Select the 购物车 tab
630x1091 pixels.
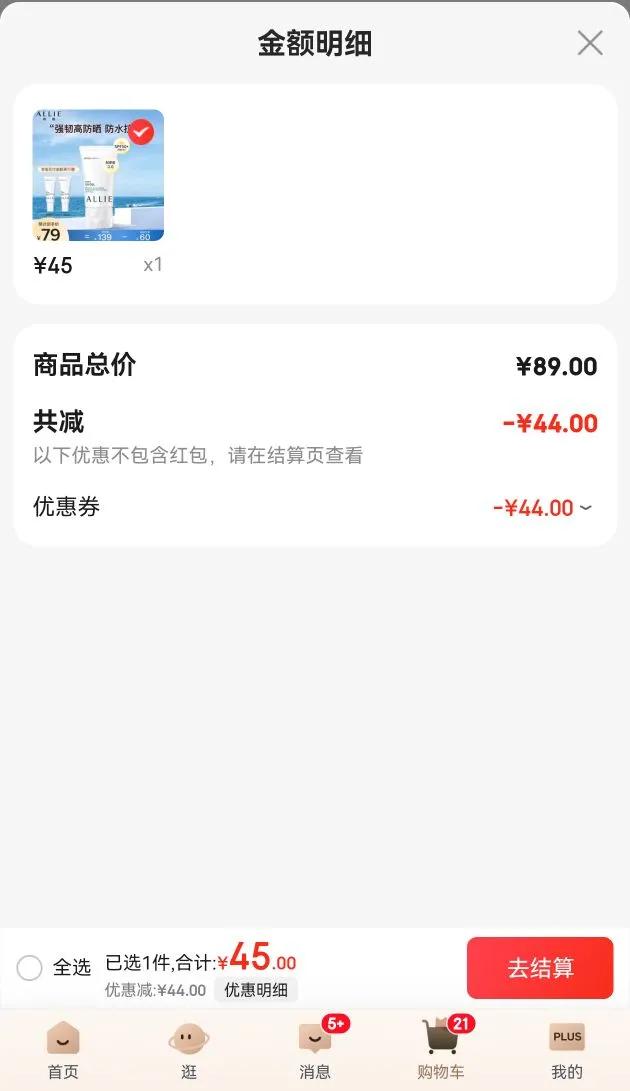tap(441, 1050)
